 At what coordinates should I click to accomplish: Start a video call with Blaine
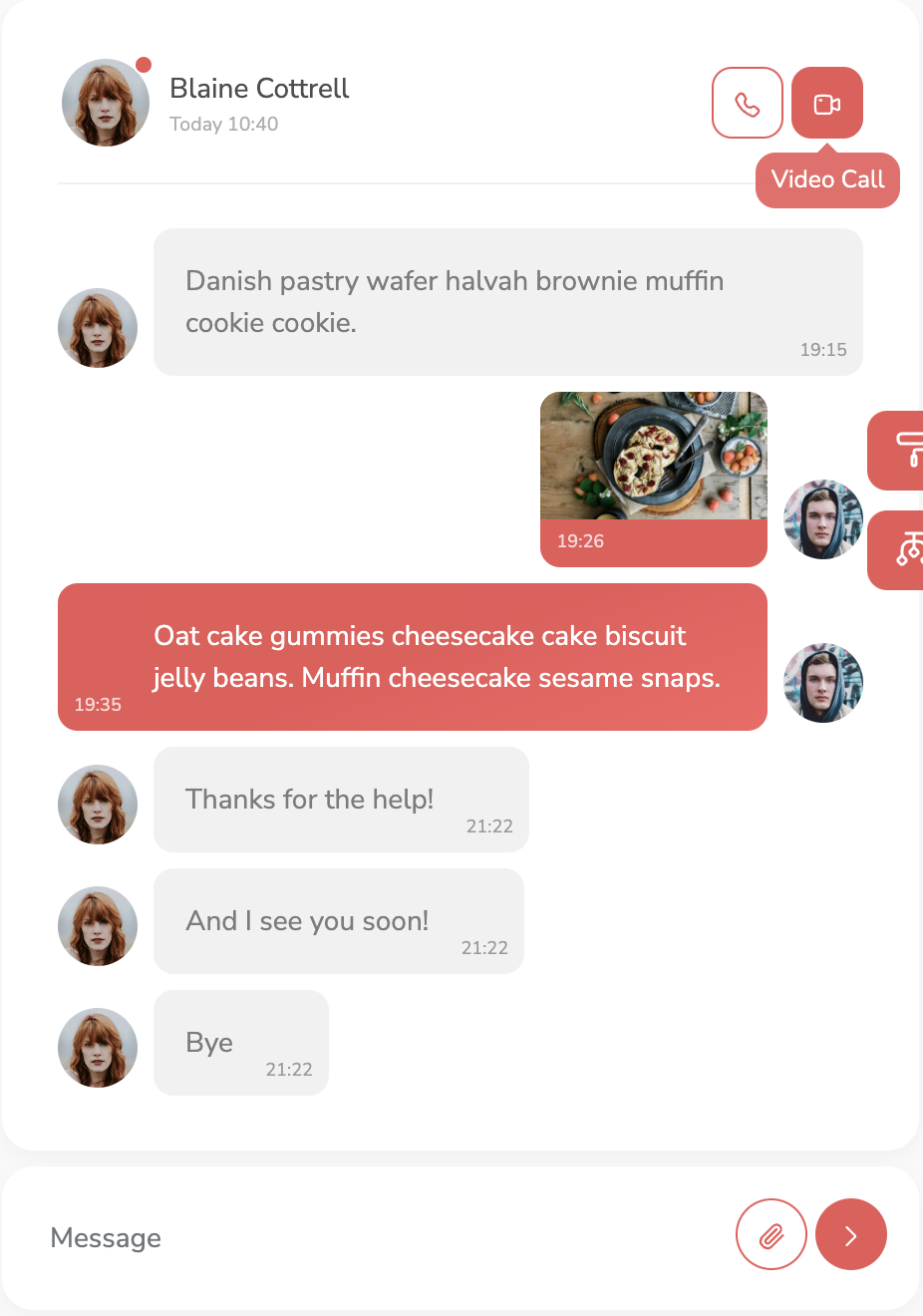[x=827, y=103]
